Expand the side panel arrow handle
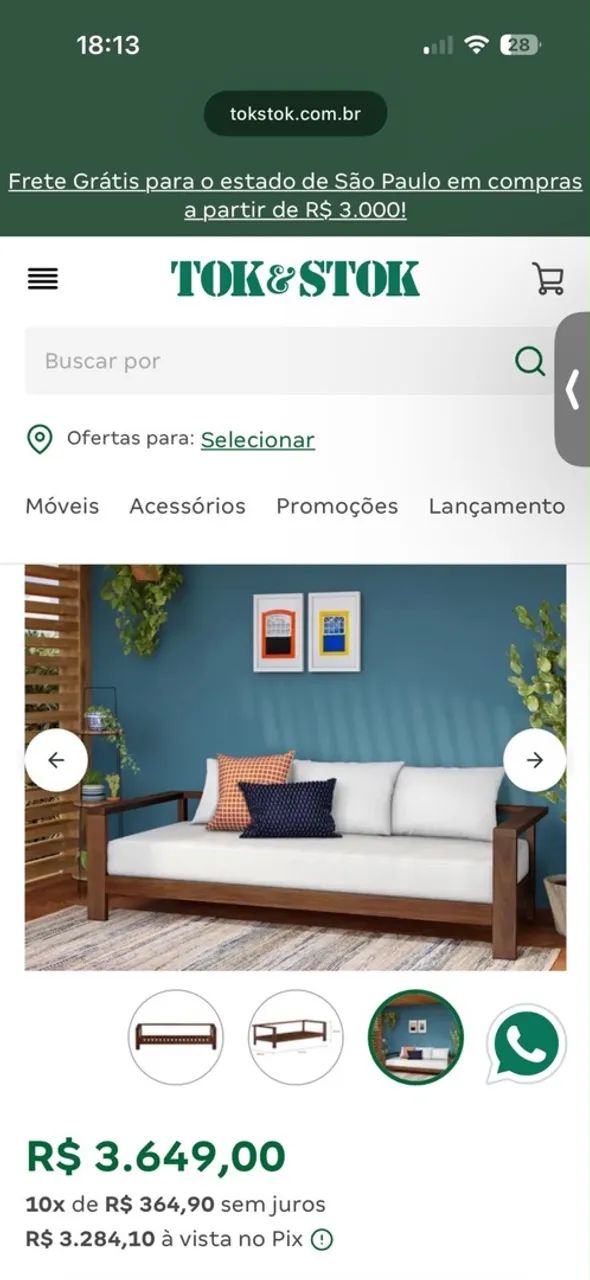 click(573, 389)
